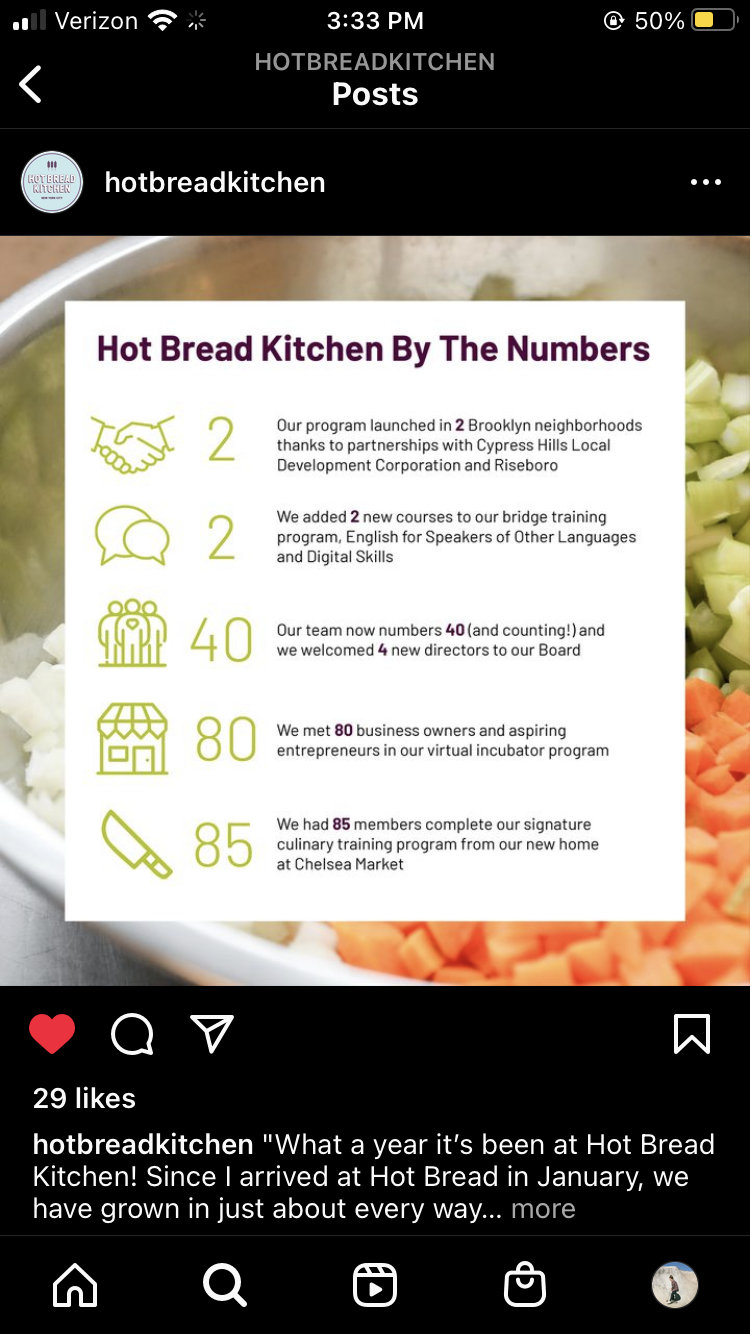Switch to the Home tab
750x1334 pixels.
click(x=75, y=1285)
